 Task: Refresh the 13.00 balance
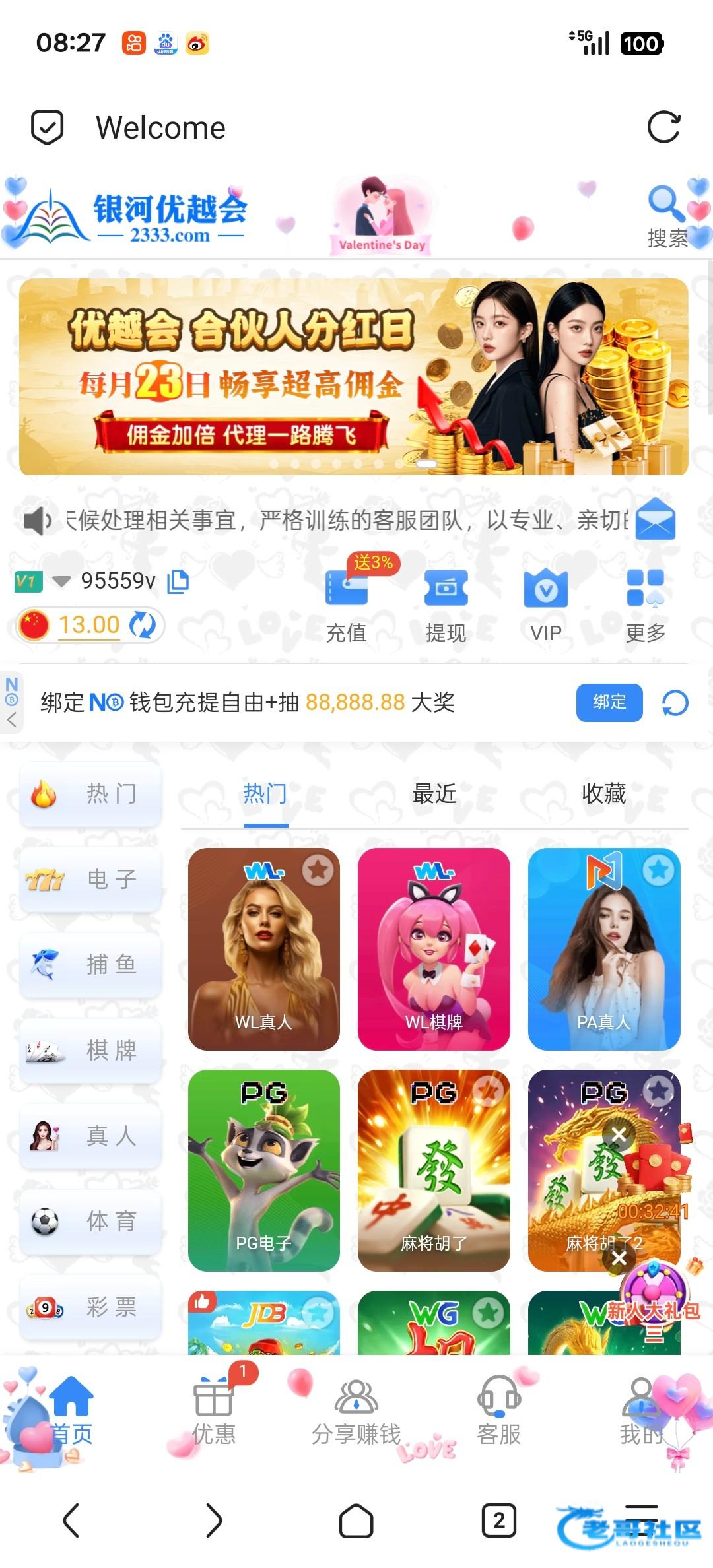point(142,625)
